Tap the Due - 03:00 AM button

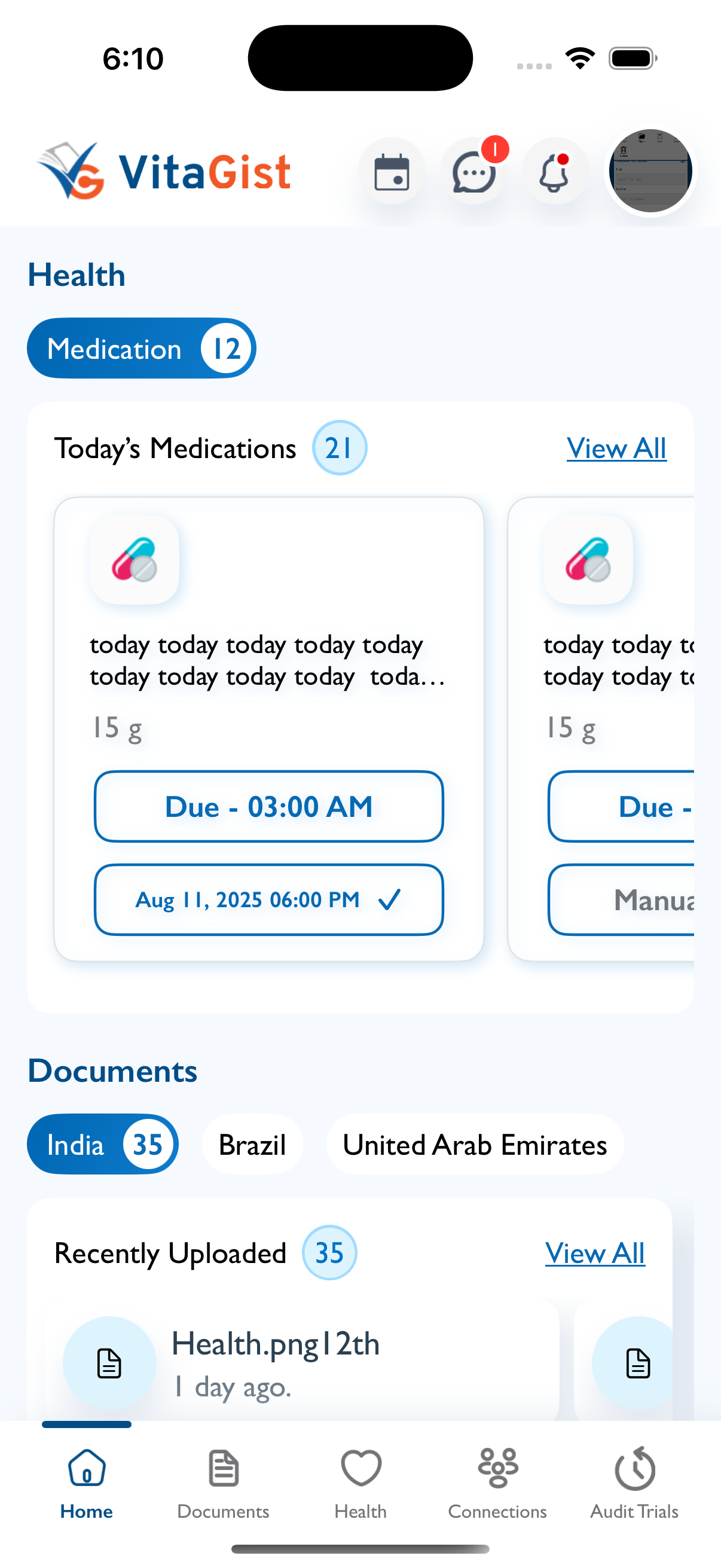268,807
